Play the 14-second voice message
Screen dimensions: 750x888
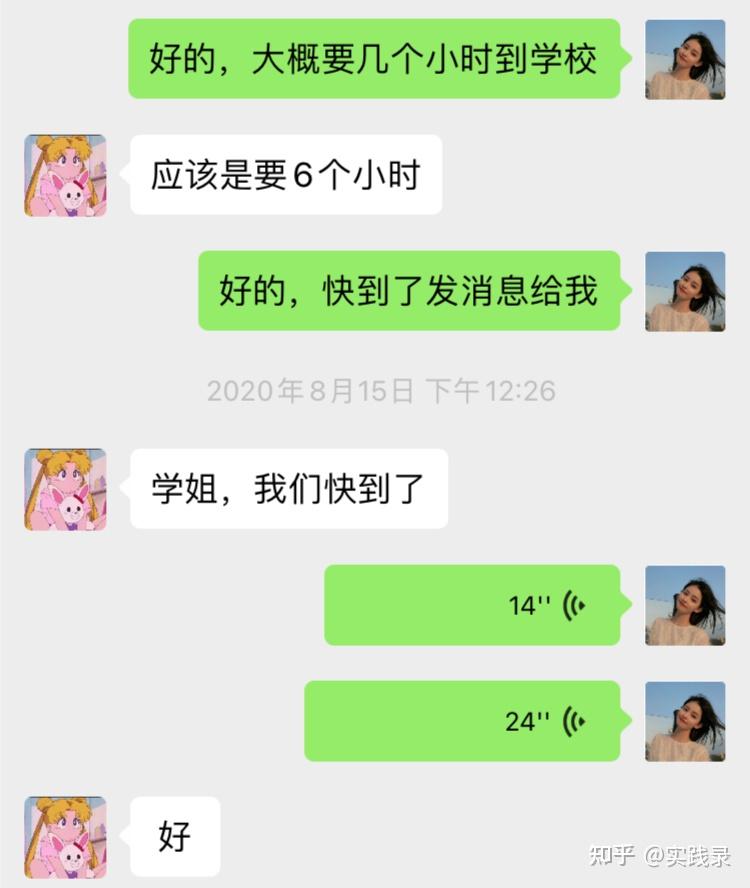(472, 605)
